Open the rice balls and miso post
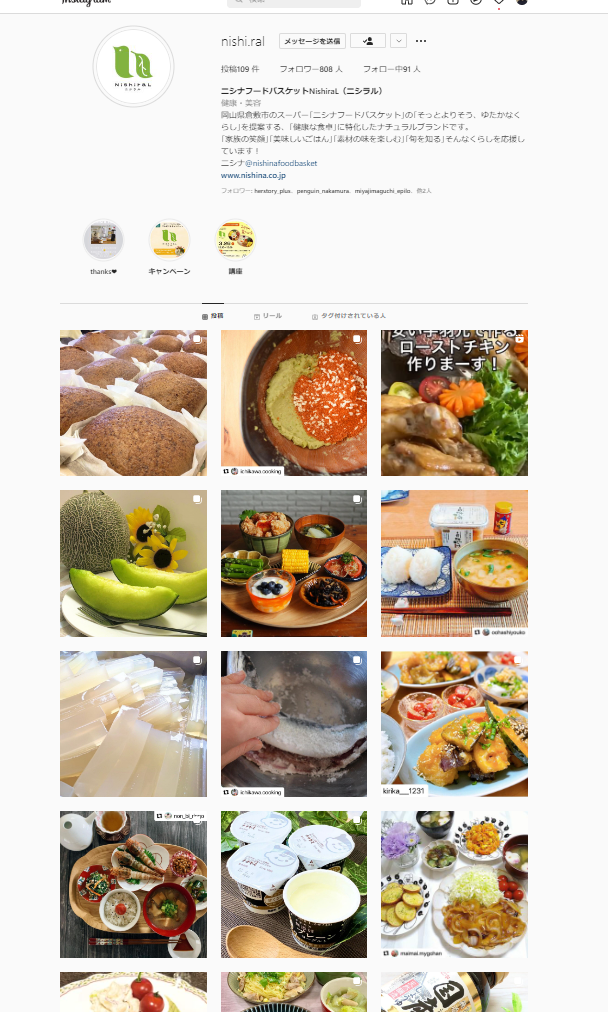 click(454, 563)
